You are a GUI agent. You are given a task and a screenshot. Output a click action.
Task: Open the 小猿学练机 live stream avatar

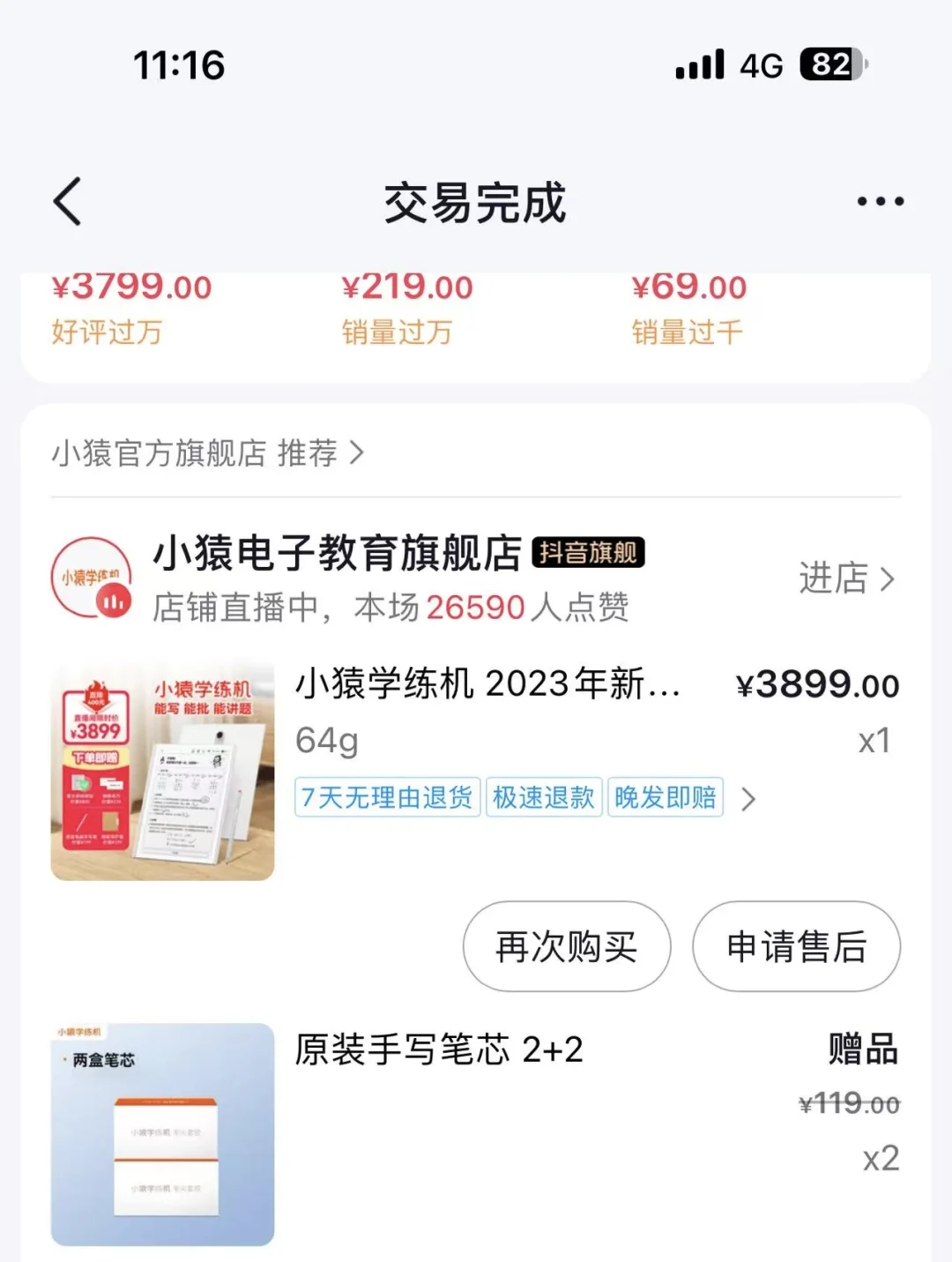[92, 578]
